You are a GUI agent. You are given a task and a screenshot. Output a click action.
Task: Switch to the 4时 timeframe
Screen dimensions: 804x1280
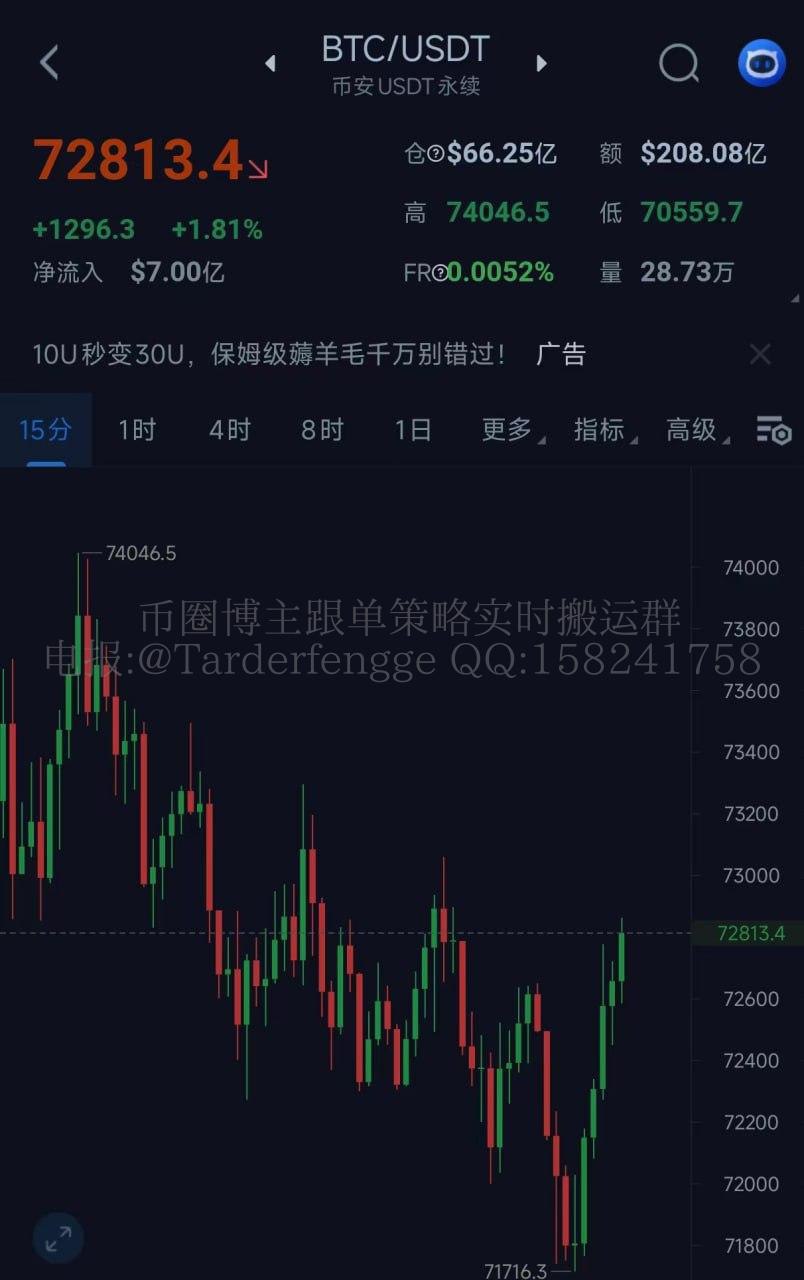click(229, 430)
